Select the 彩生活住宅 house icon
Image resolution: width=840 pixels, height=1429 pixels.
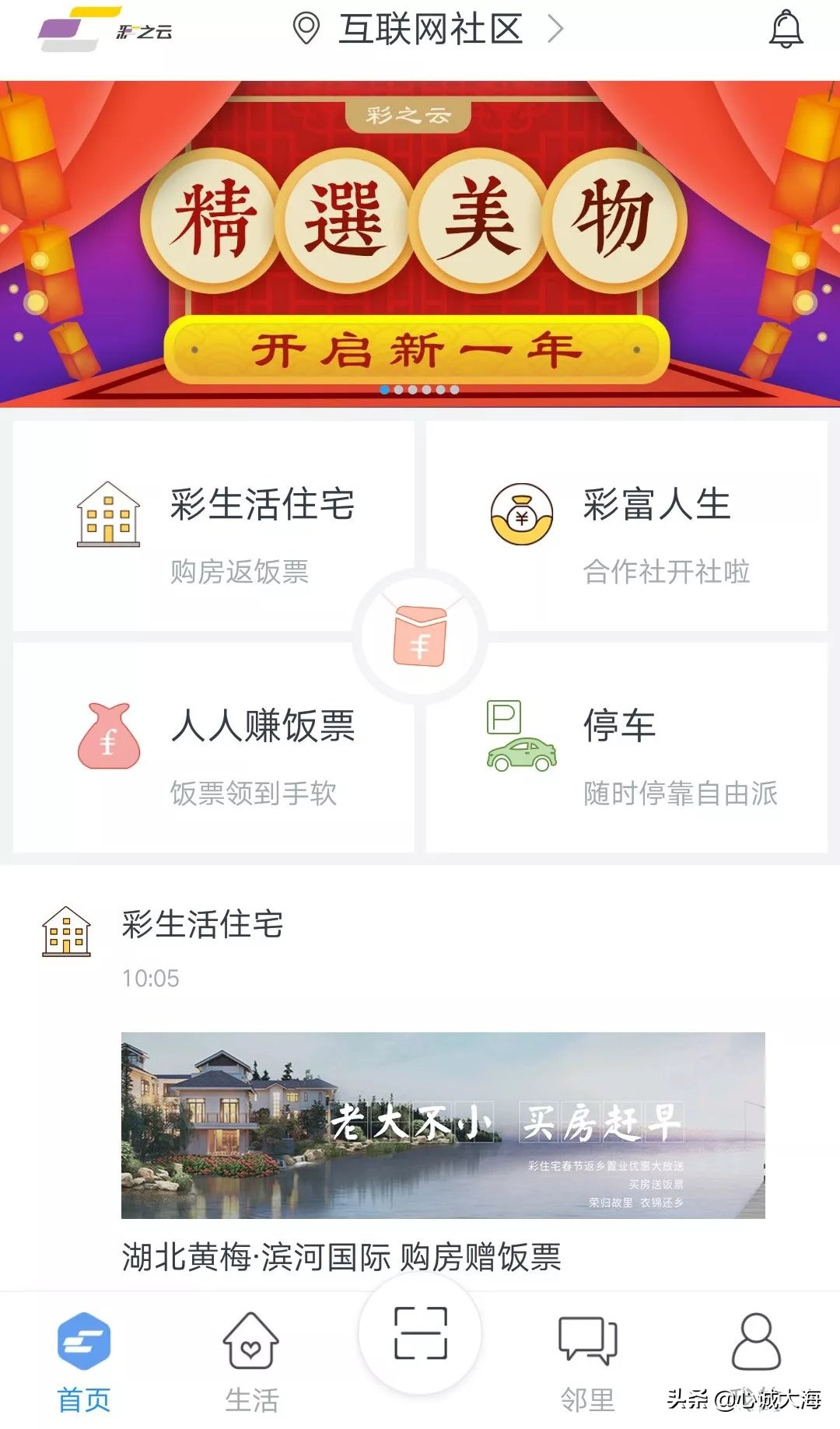point(109,513)
